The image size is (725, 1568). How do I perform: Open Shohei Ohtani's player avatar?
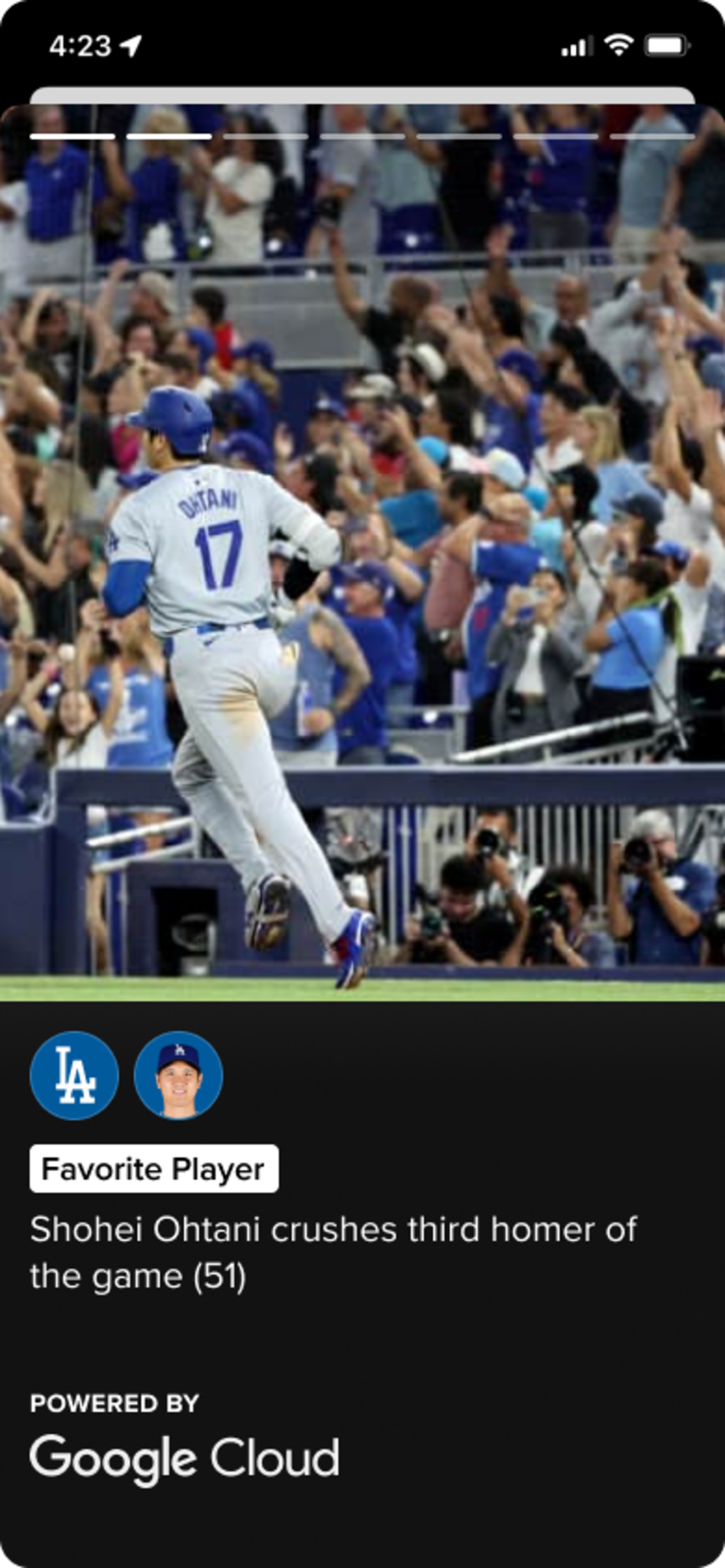(178, 1075)
